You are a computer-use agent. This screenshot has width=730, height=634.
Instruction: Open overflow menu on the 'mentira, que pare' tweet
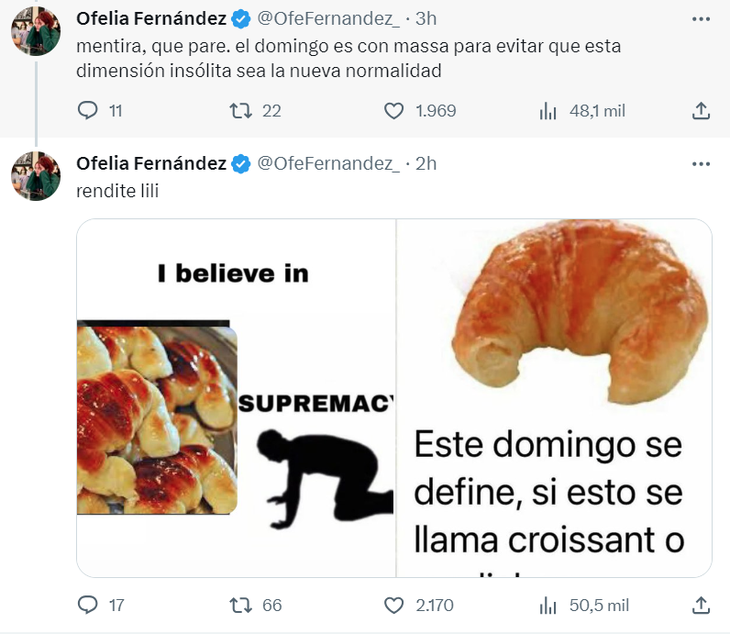point(701,18)
